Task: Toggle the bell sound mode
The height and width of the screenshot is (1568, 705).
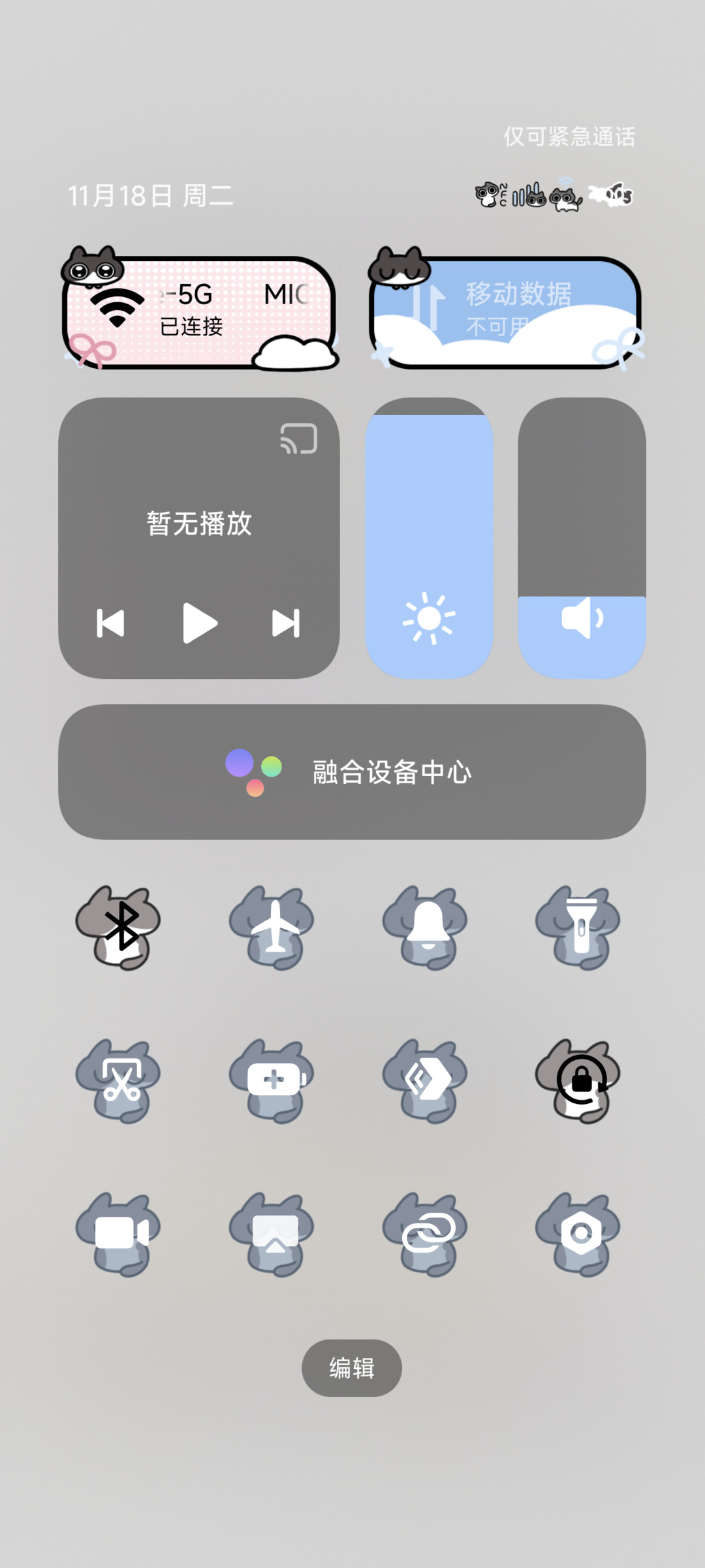Action: coord(426,927)
